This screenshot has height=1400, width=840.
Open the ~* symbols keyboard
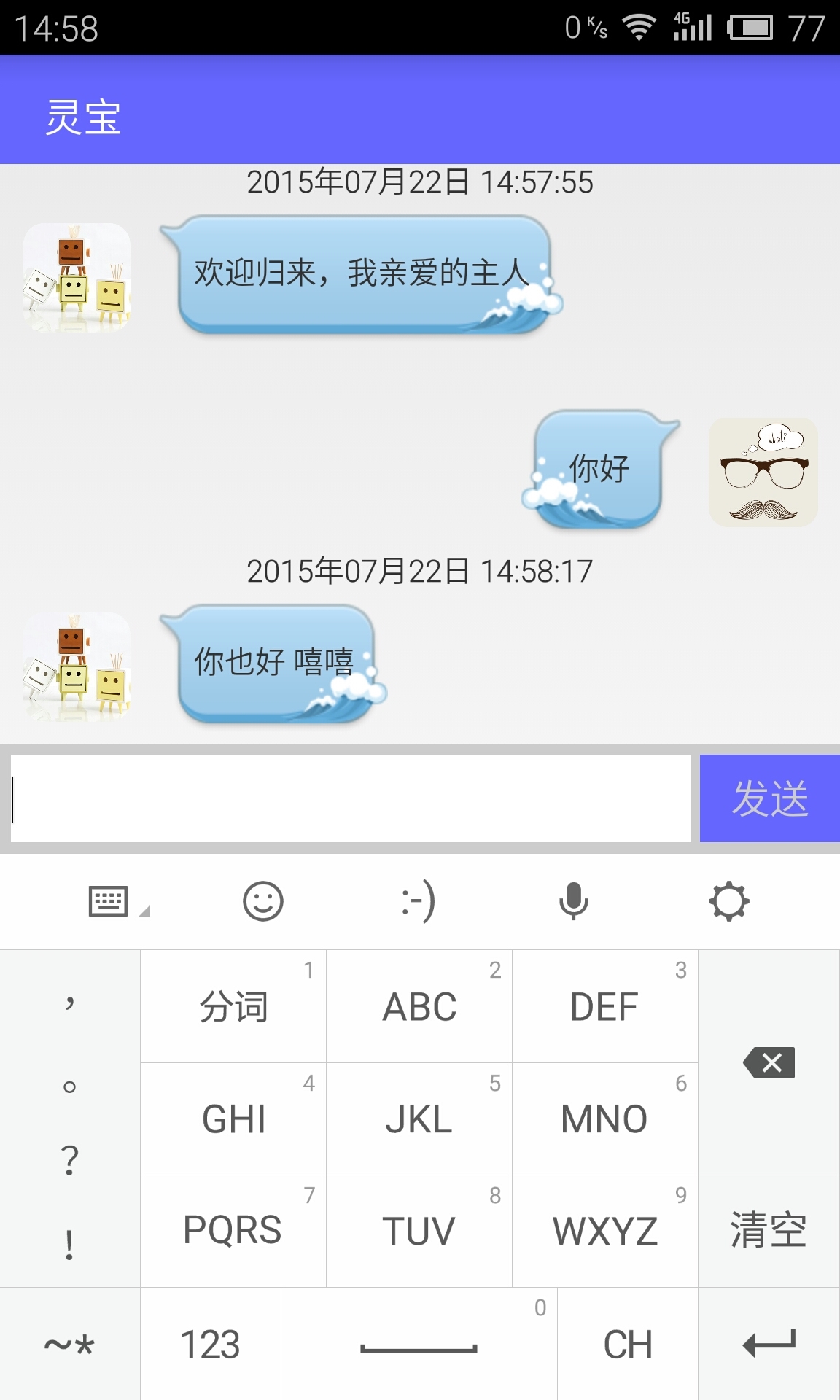tap(69, 1344)
